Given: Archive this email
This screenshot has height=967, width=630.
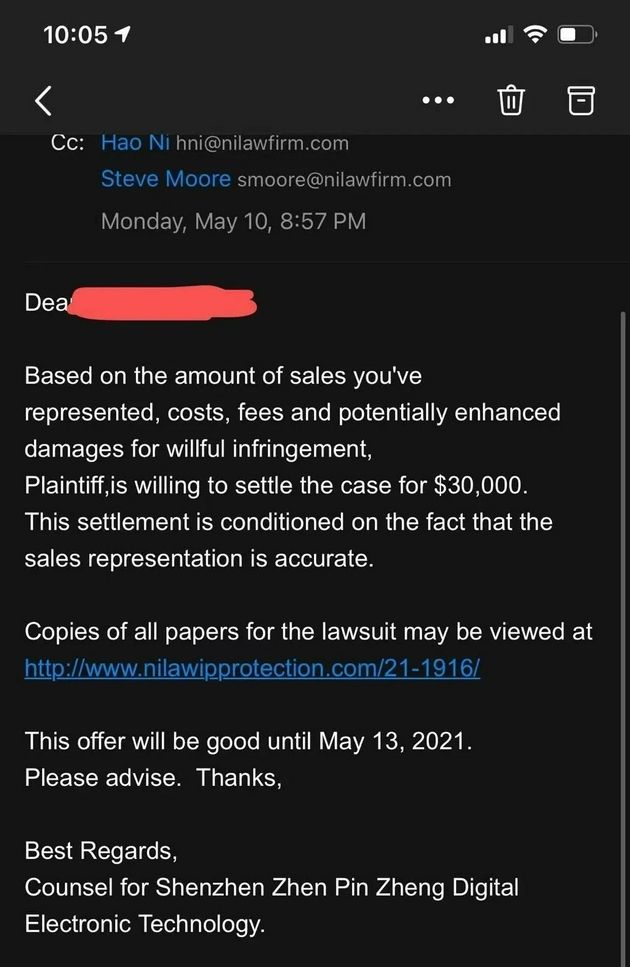Looking at the screenshot, I should coord(581,100).
